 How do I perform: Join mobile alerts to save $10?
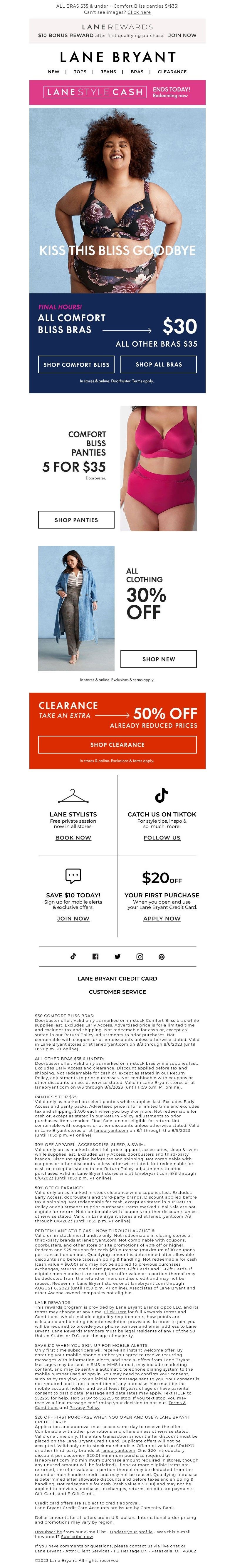pyautogui.click(x=73, y=918)
